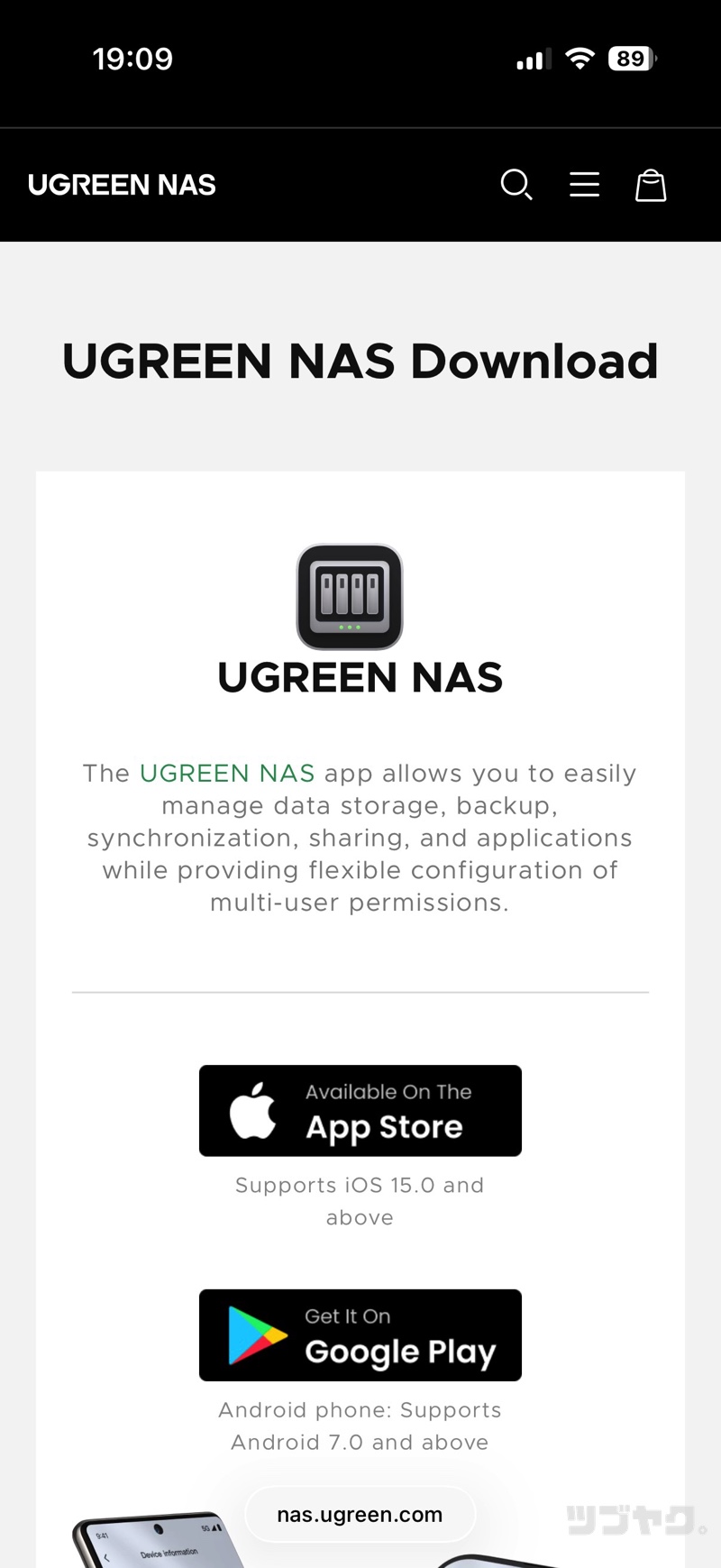721x1568 pixels.
Task: Tap the nas.ugreen.com address pill
Action: coord(360,1515)
